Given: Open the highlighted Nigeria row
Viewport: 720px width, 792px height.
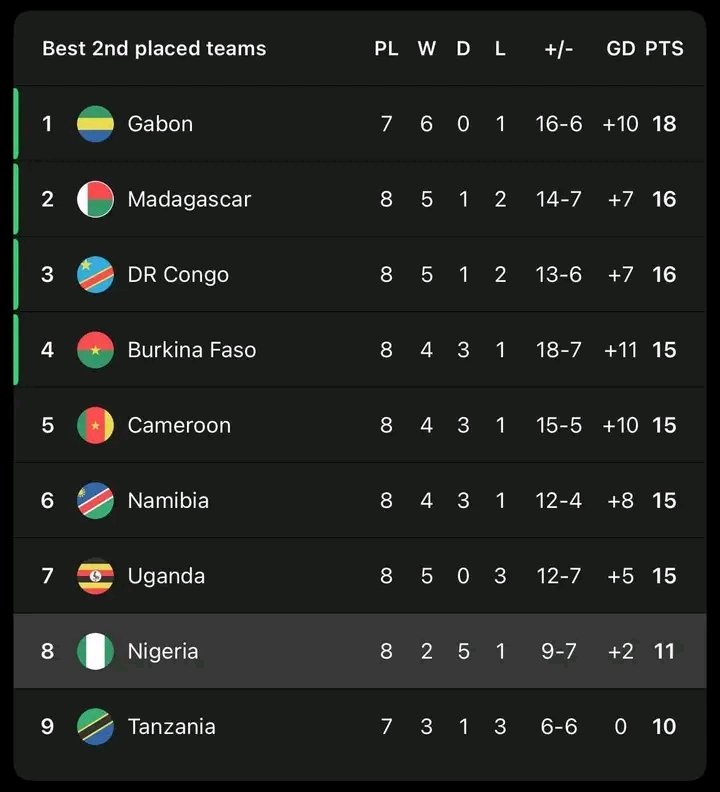Looking at the screenshot, I should tap(163, 652).
